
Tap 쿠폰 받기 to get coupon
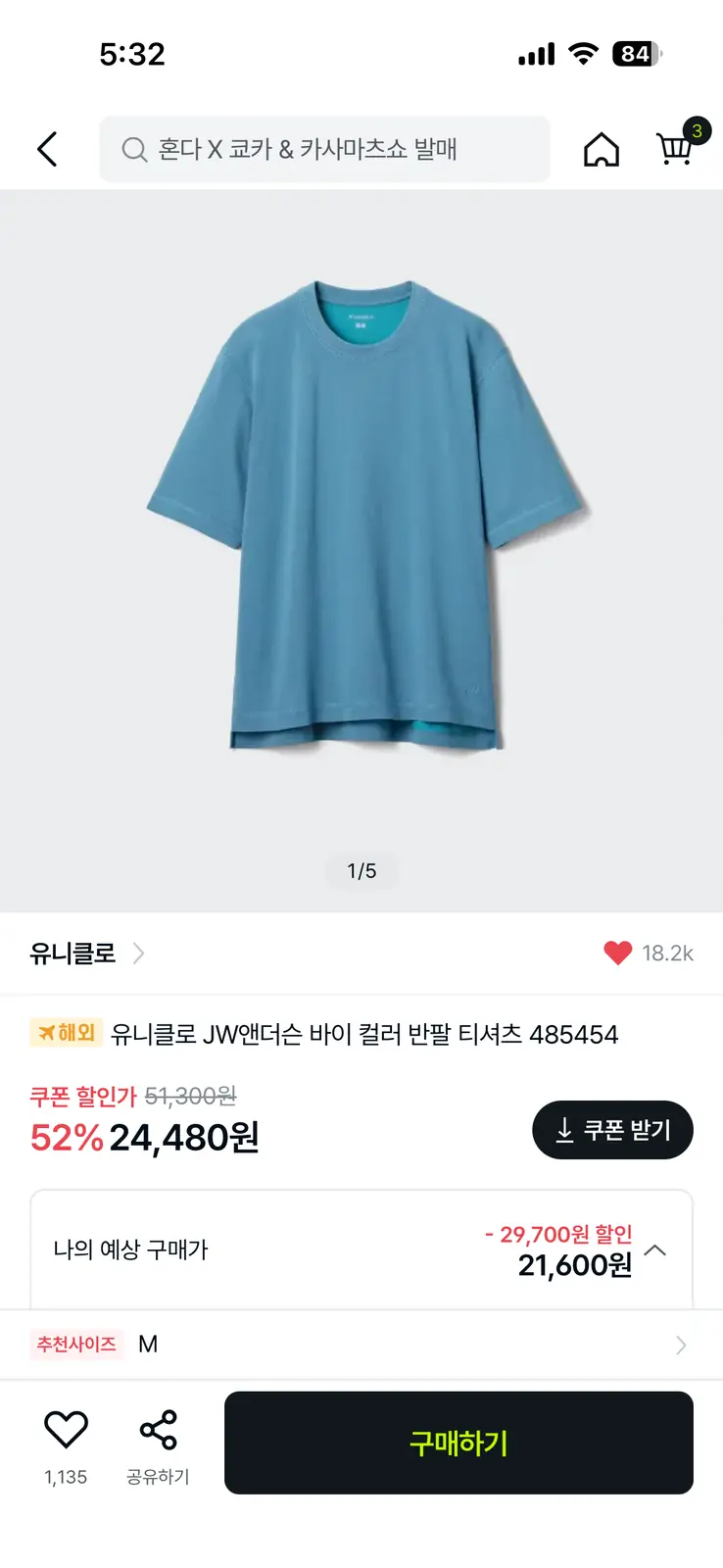pos(612,1130)
